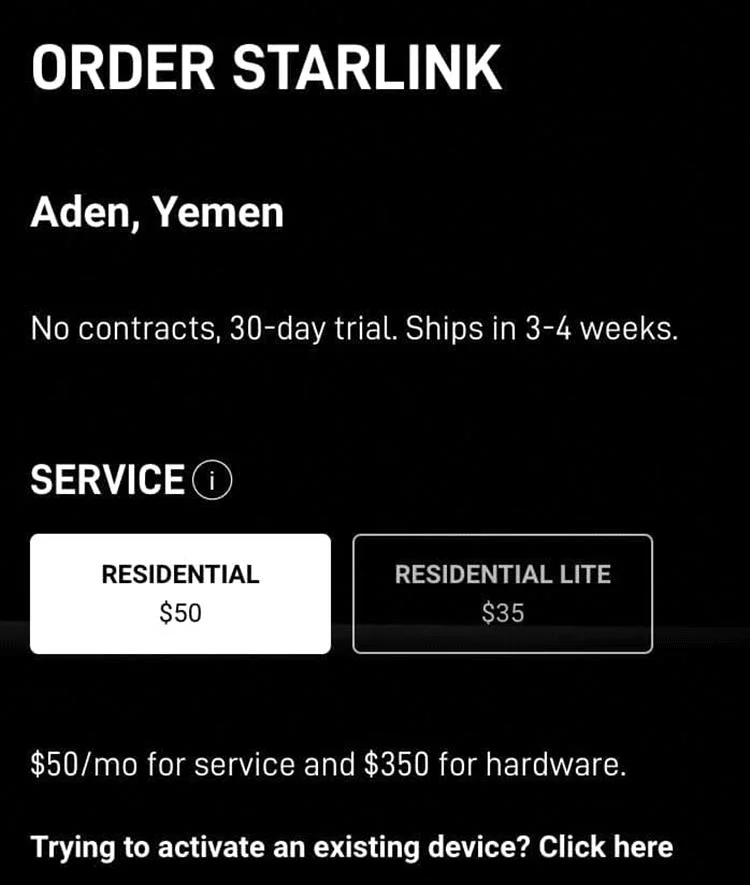
Task: Choose the Residential Lite $35 plan
Action: (x=502, y=593)
